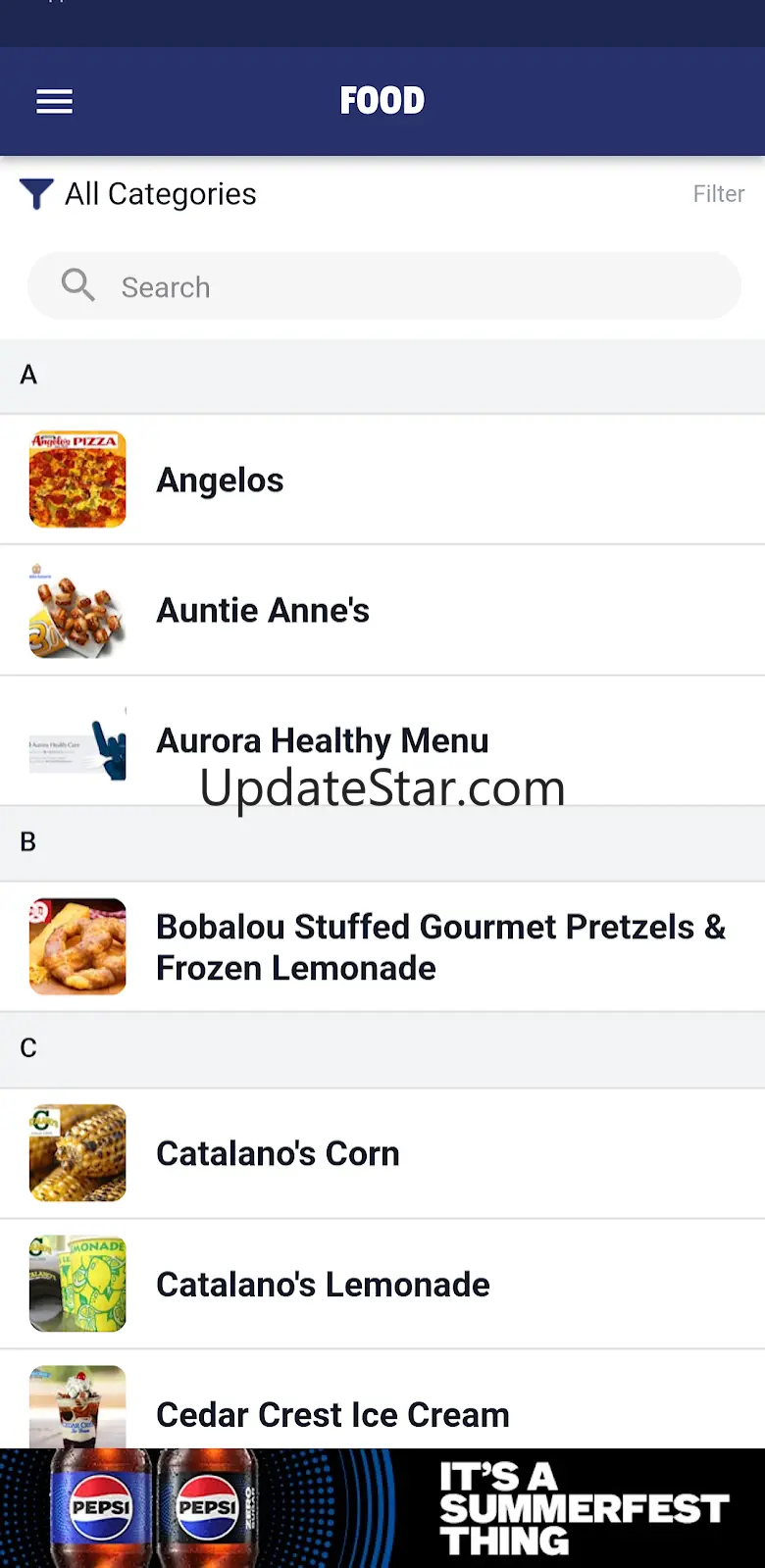Choose Catalano's Corn
This screenshot has height=1568, width=765.
tap(382, 1153)
